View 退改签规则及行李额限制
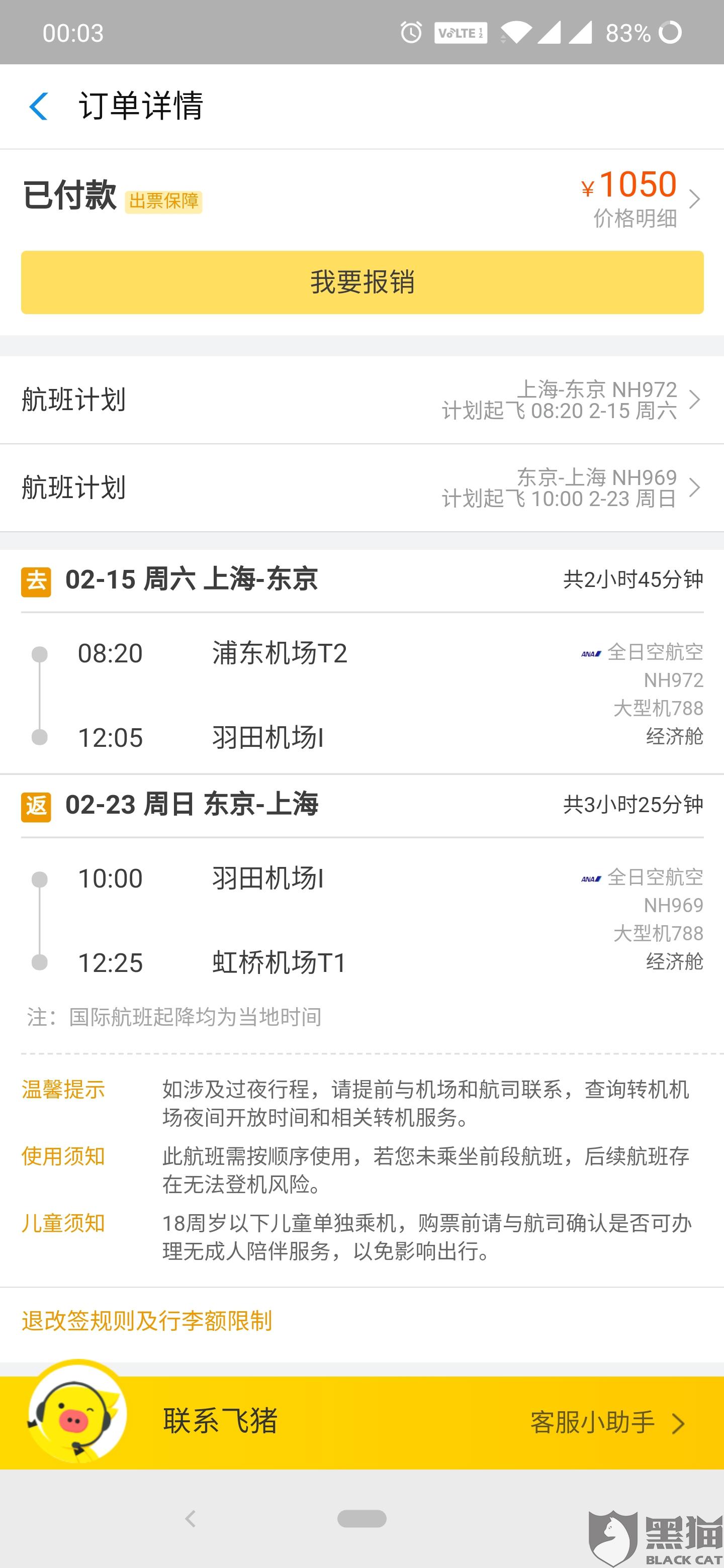 tap(147, 1320)
